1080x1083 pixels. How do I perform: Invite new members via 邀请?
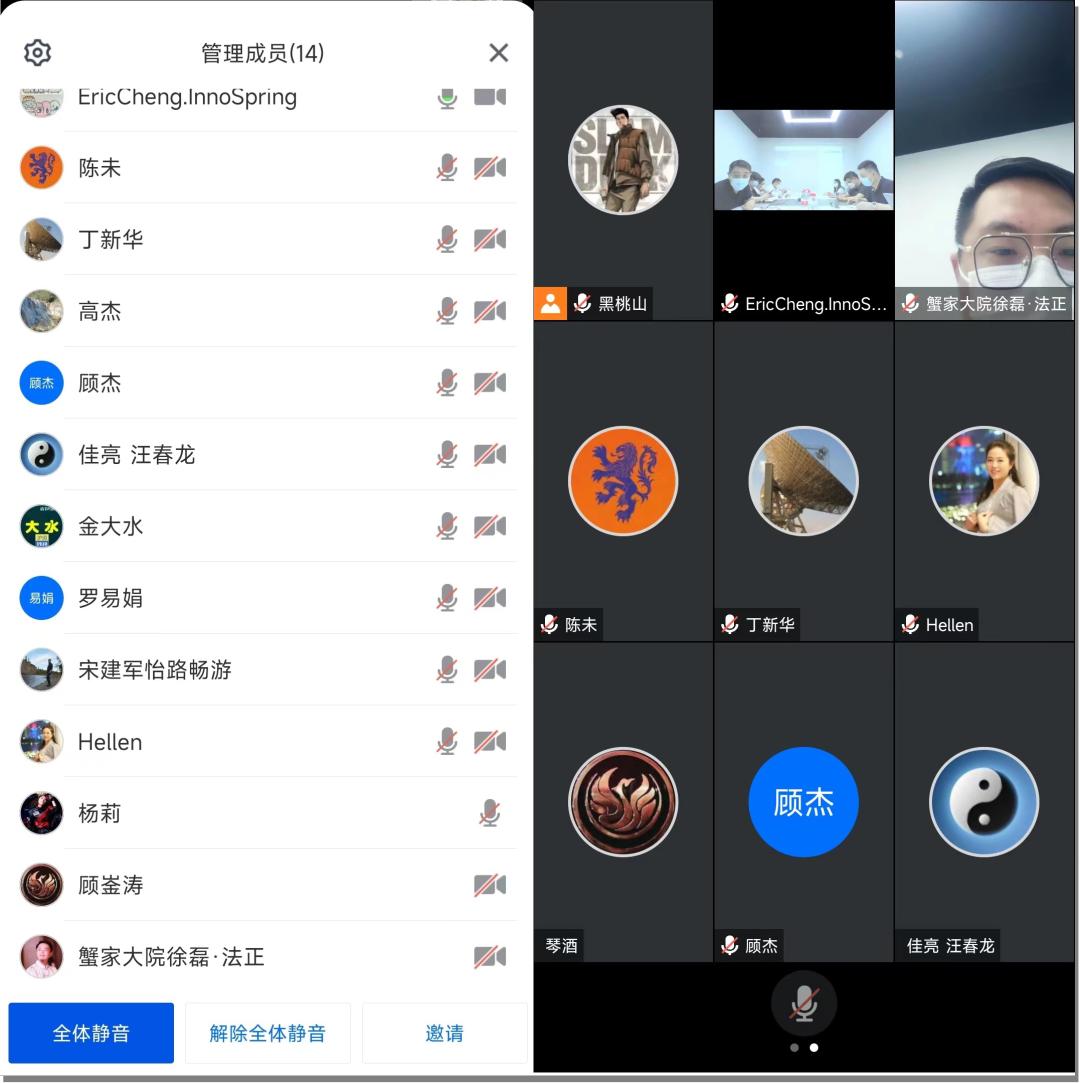(444, 1033)
